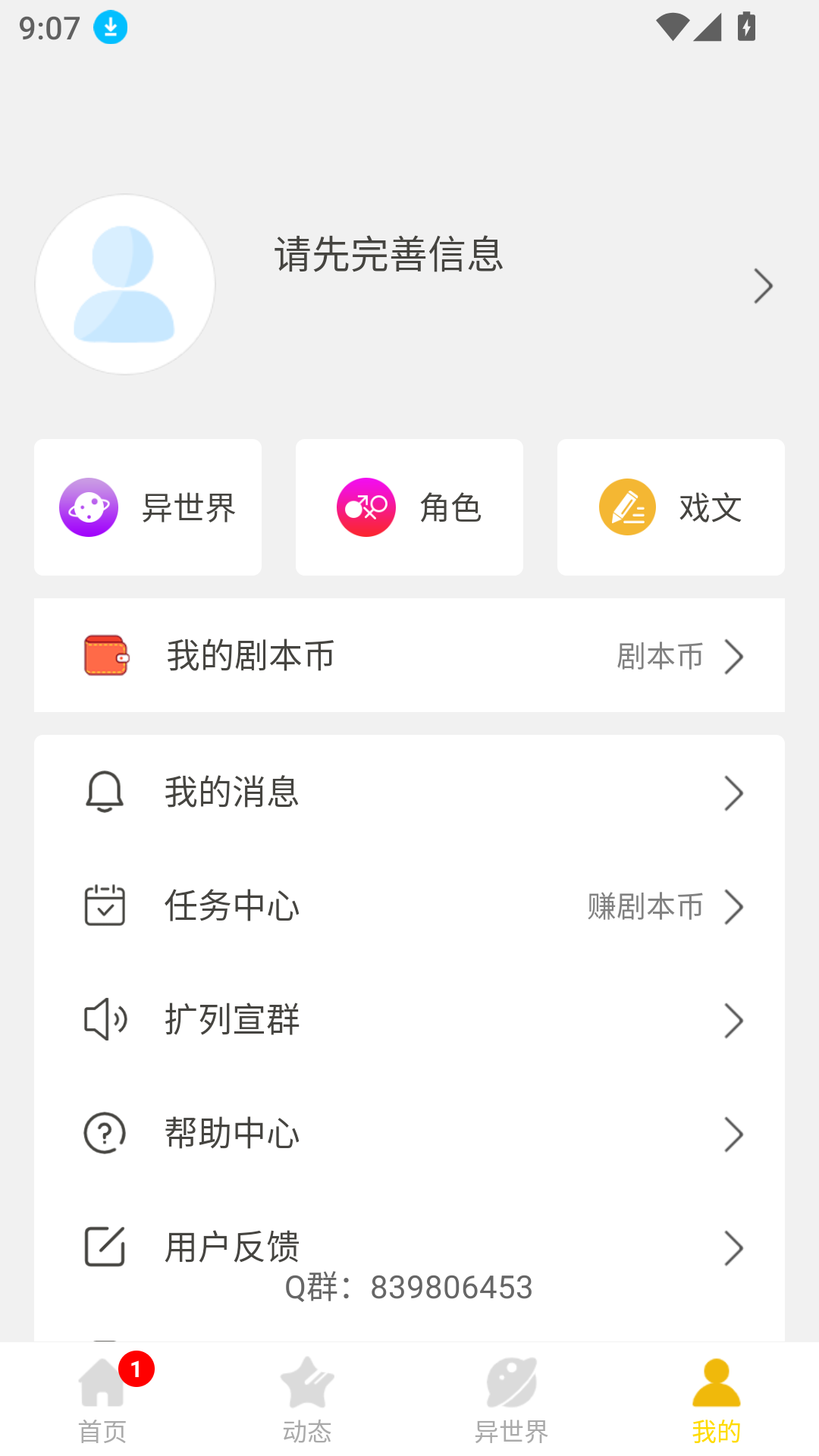Image resolution: width=819 pixels, height=1456 pixels.
Task: Open the 戏文 shortcut card
Action: pos(670,507)
